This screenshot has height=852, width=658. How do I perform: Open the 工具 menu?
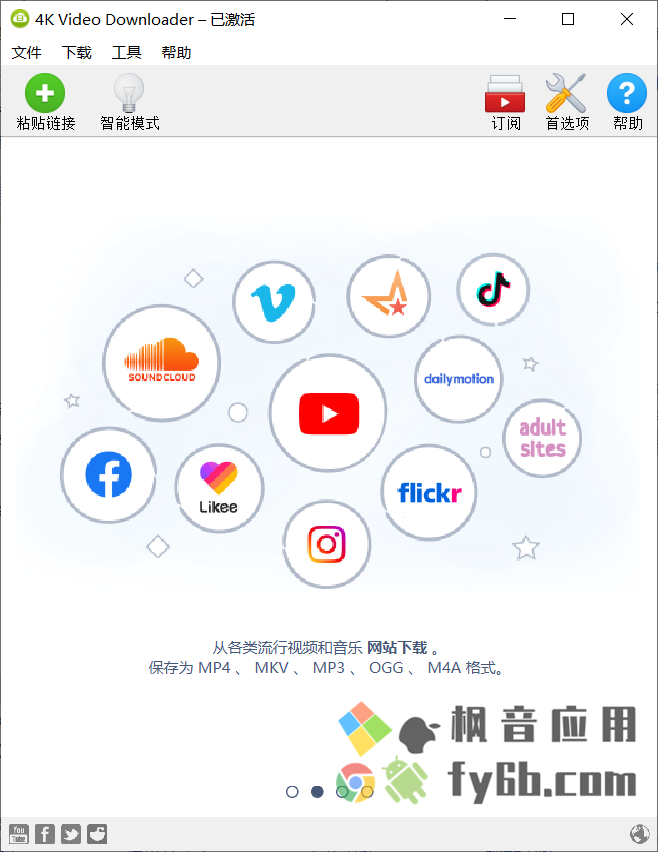(126, 53)
